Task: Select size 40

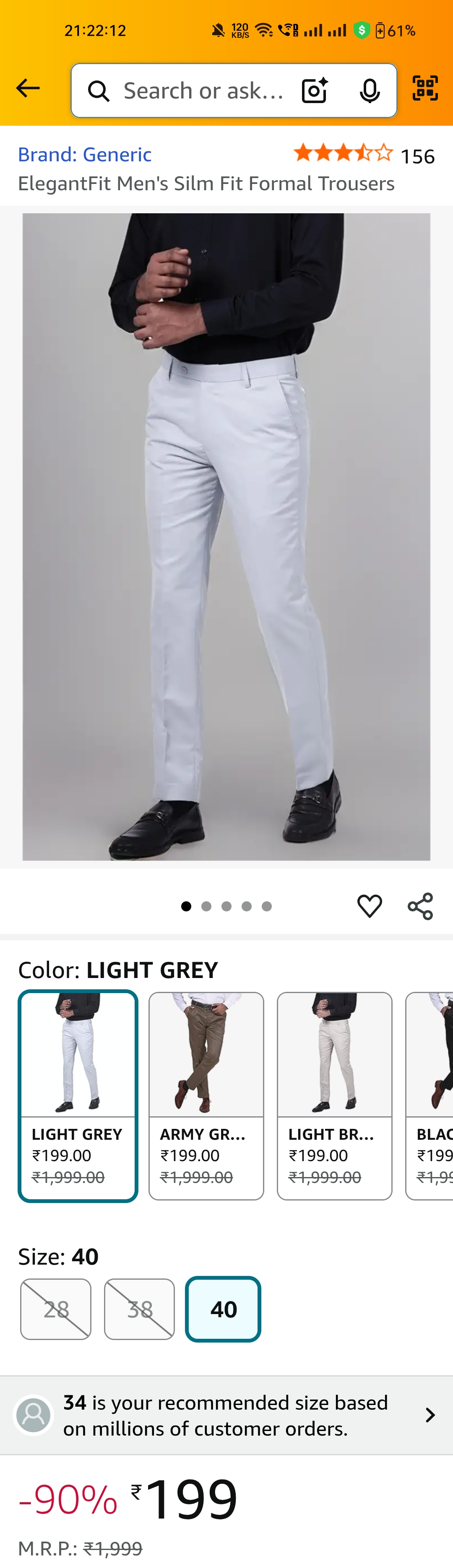Action: [223, 1309]
